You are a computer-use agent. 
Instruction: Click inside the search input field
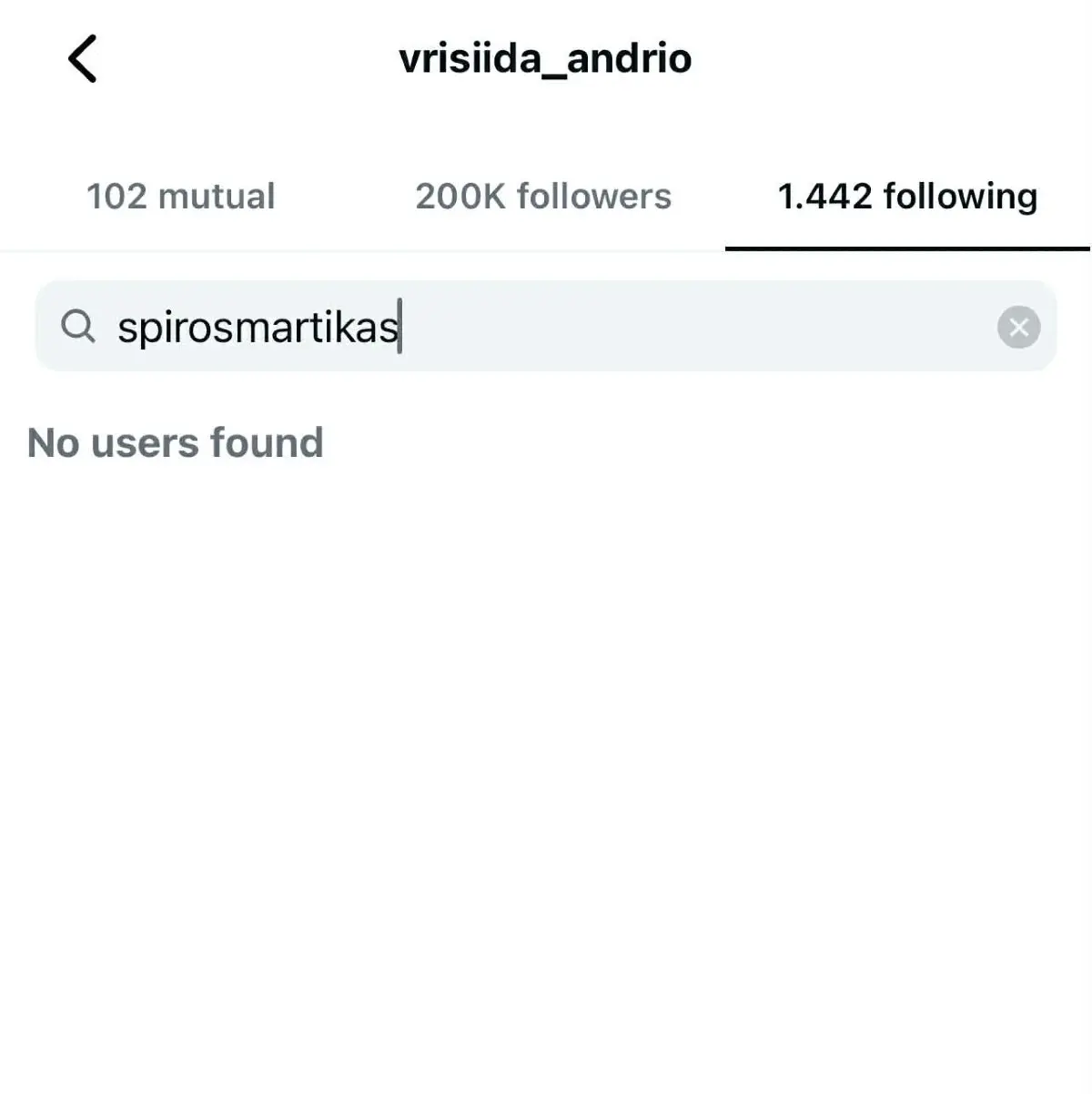[x=546, y=328]
